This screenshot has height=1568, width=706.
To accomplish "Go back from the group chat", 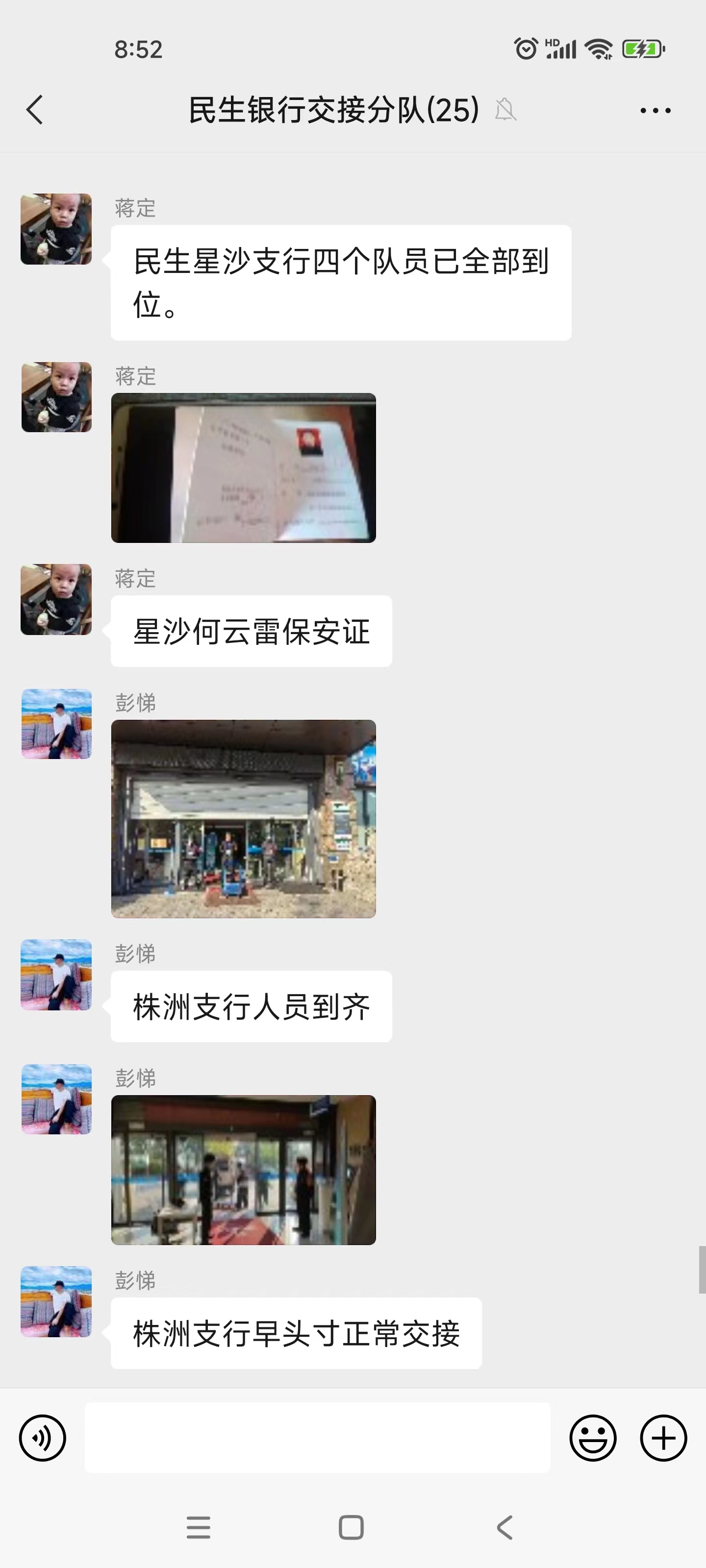I will [x=35, y=110].
